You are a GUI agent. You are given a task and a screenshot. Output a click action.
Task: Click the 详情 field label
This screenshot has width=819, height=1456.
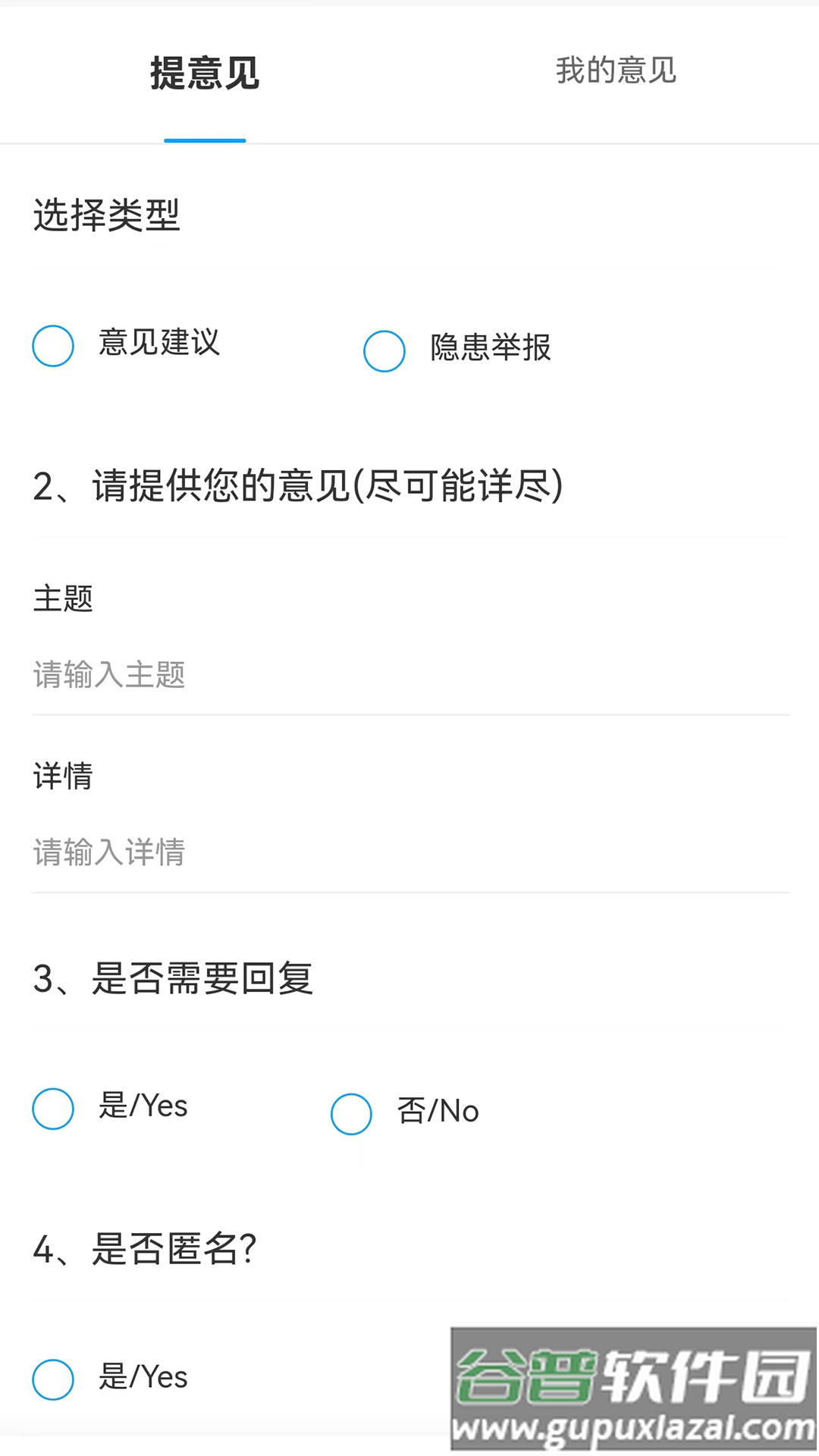[x=62, y=777]
